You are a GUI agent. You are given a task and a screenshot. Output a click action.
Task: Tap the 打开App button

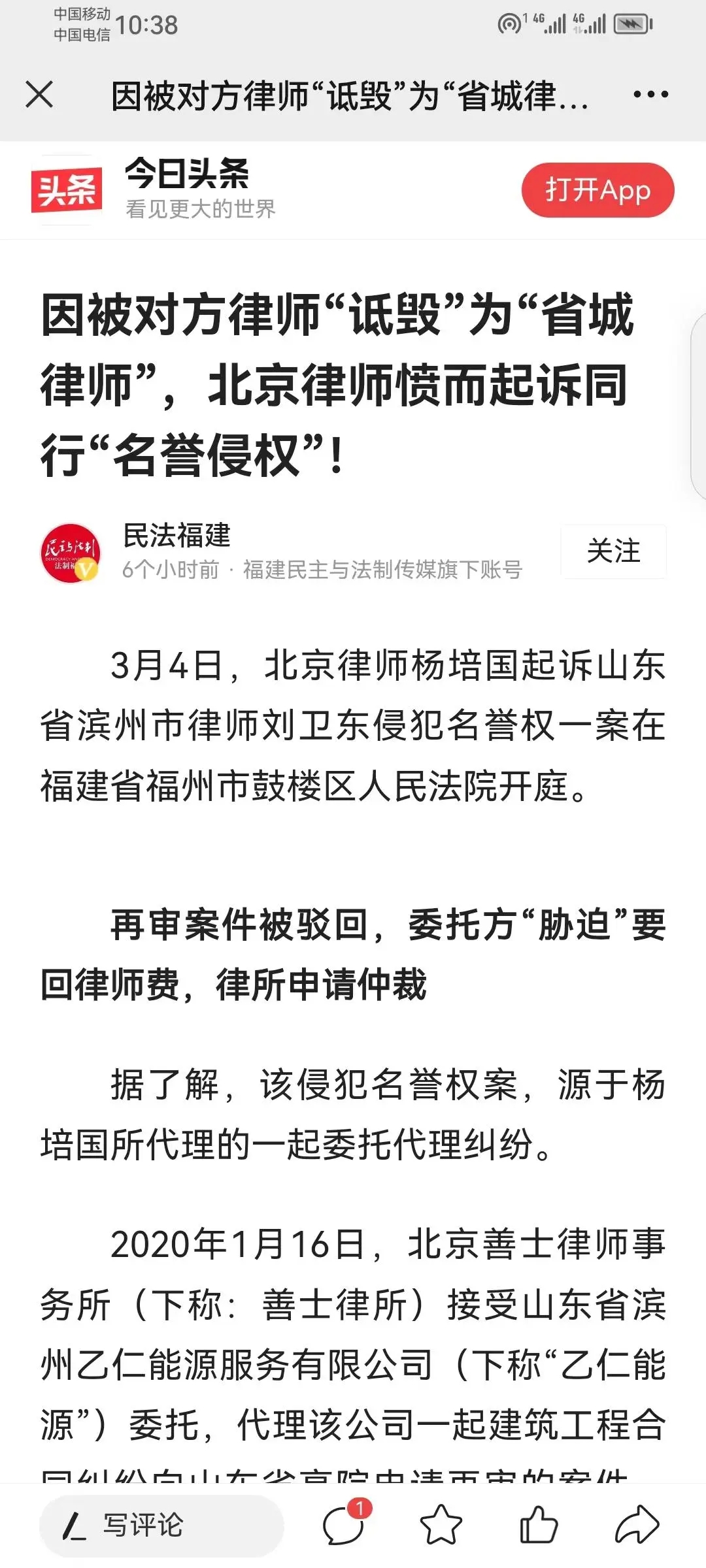click(x=597, y=191)
